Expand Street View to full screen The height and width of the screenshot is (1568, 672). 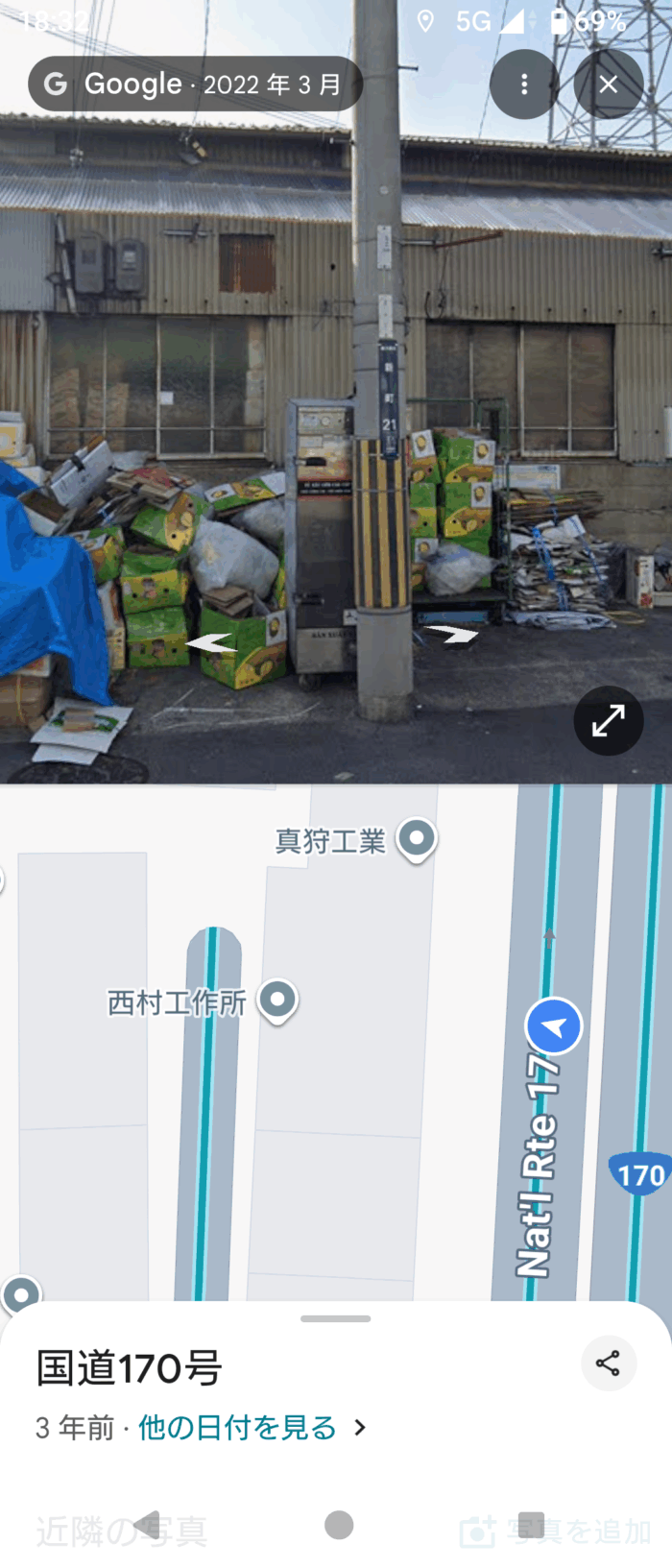coord(608,720)
